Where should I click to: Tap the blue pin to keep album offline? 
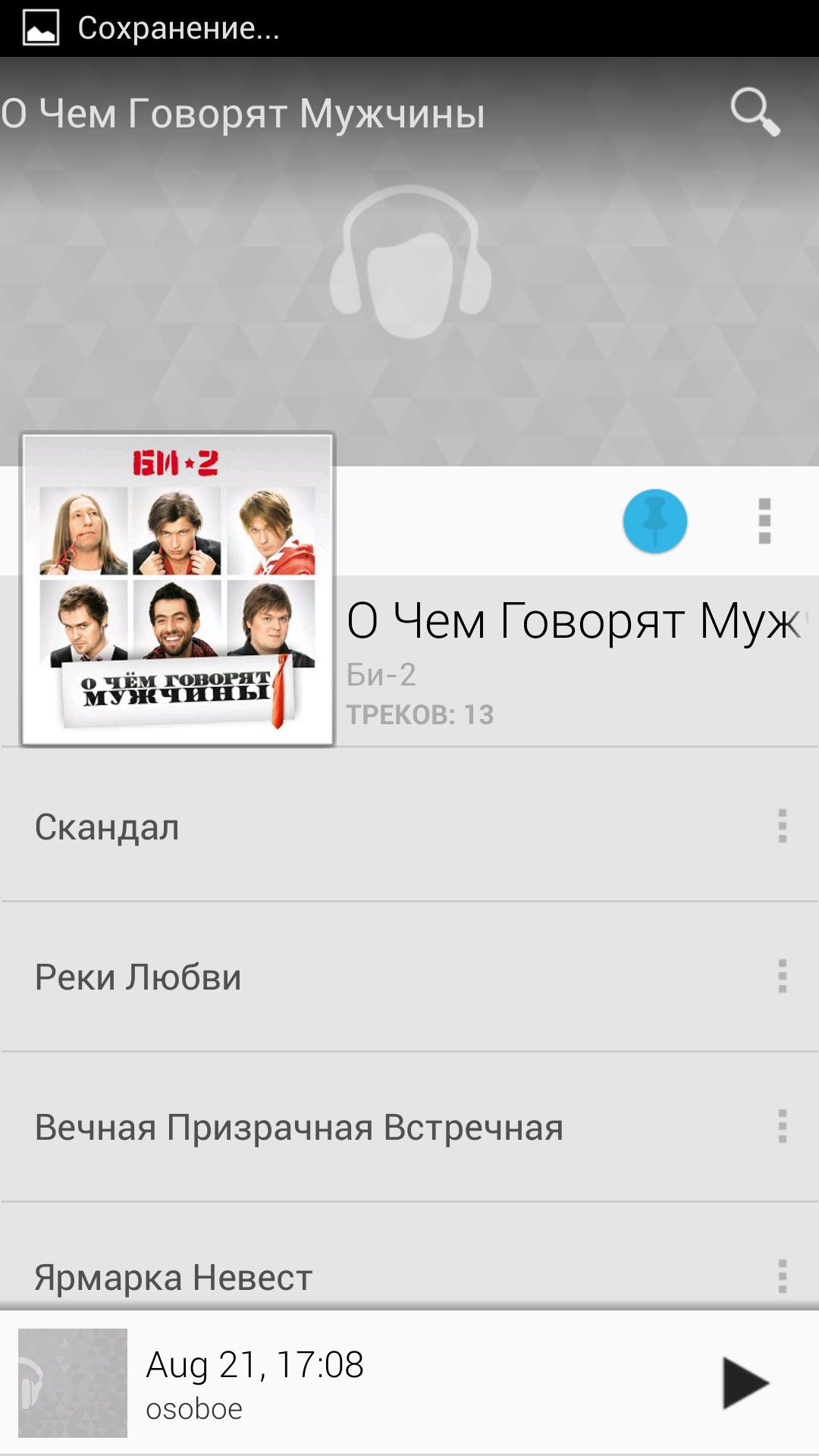point(655,522)
